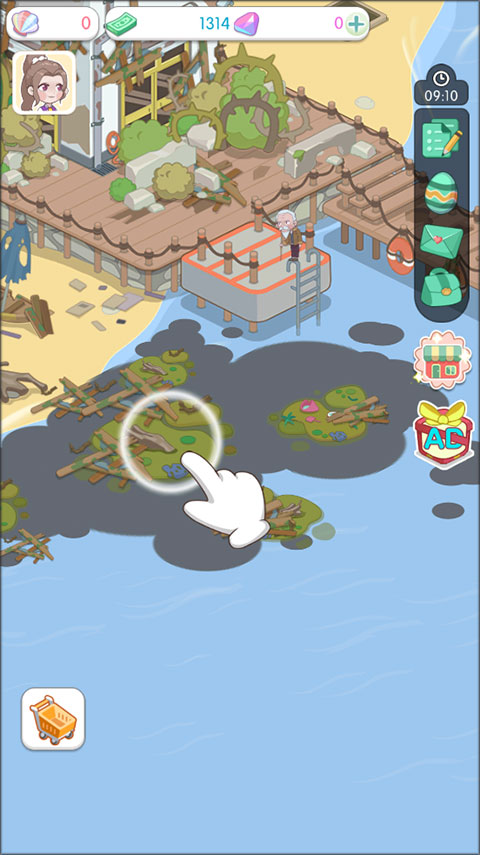Open the task list notepad icon

pyautogui.click(x=441, y=139)
